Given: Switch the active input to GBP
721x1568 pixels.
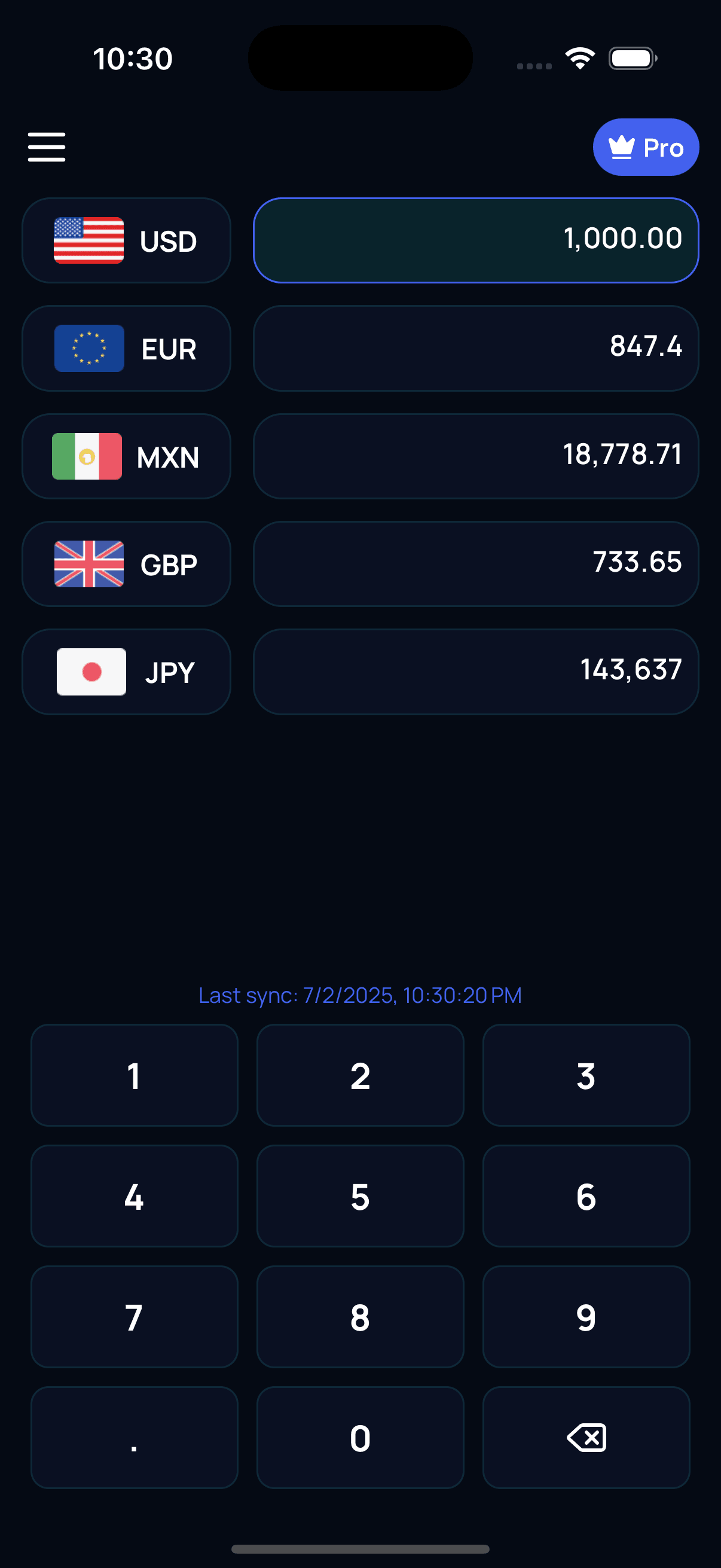Looking at the screenshot, I should coord(476,564).
